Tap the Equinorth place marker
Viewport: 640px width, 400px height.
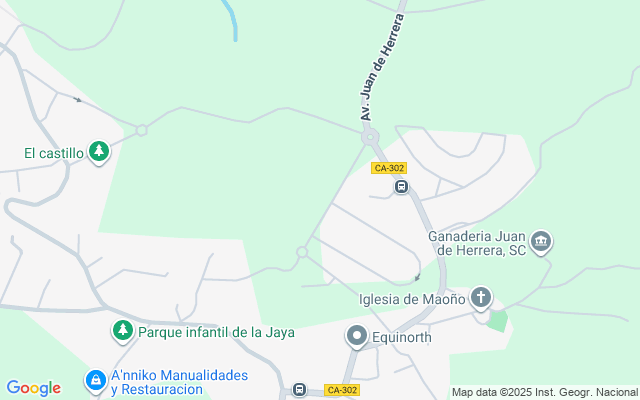point(357,336)
